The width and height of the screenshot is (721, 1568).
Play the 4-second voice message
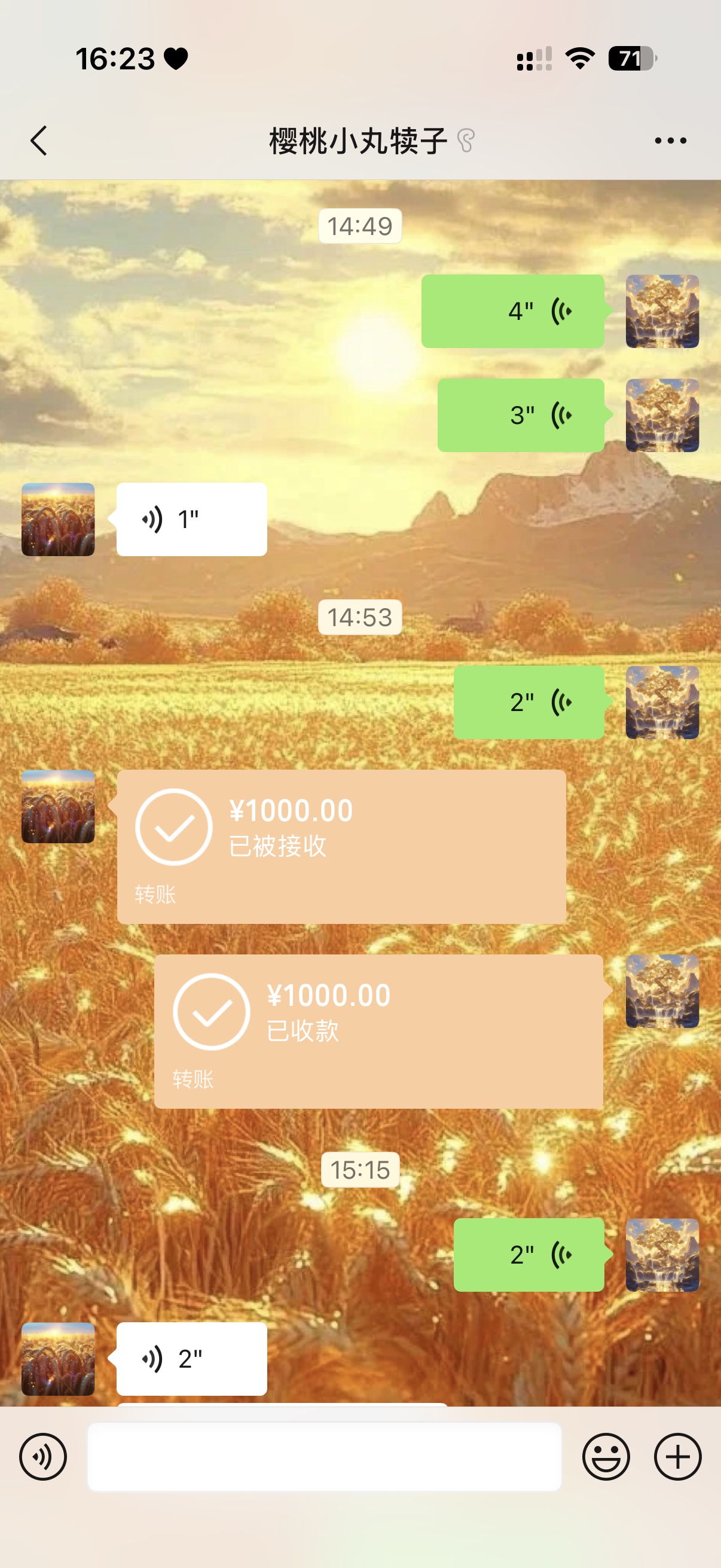coord(513,311)
